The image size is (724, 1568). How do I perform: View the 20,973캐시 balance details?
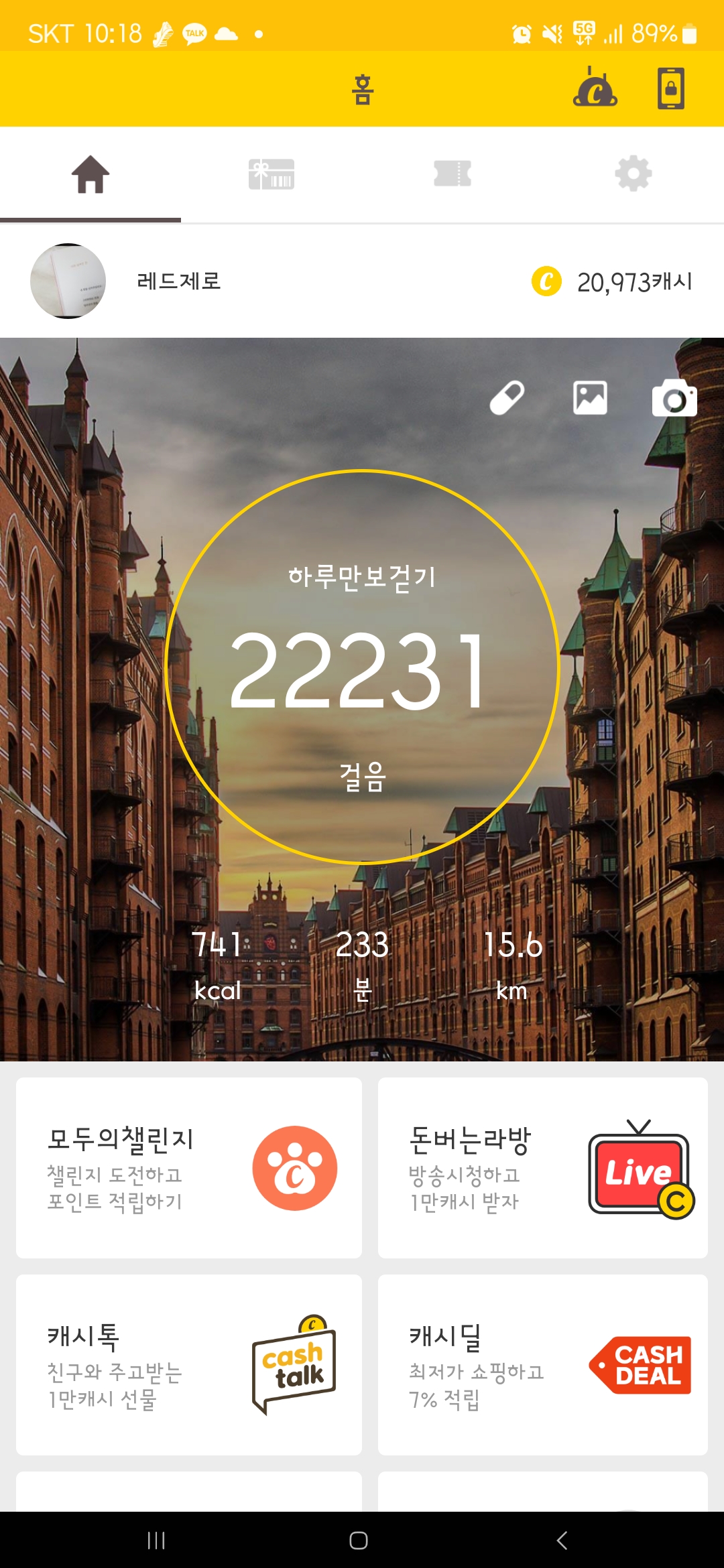point(613,281)
